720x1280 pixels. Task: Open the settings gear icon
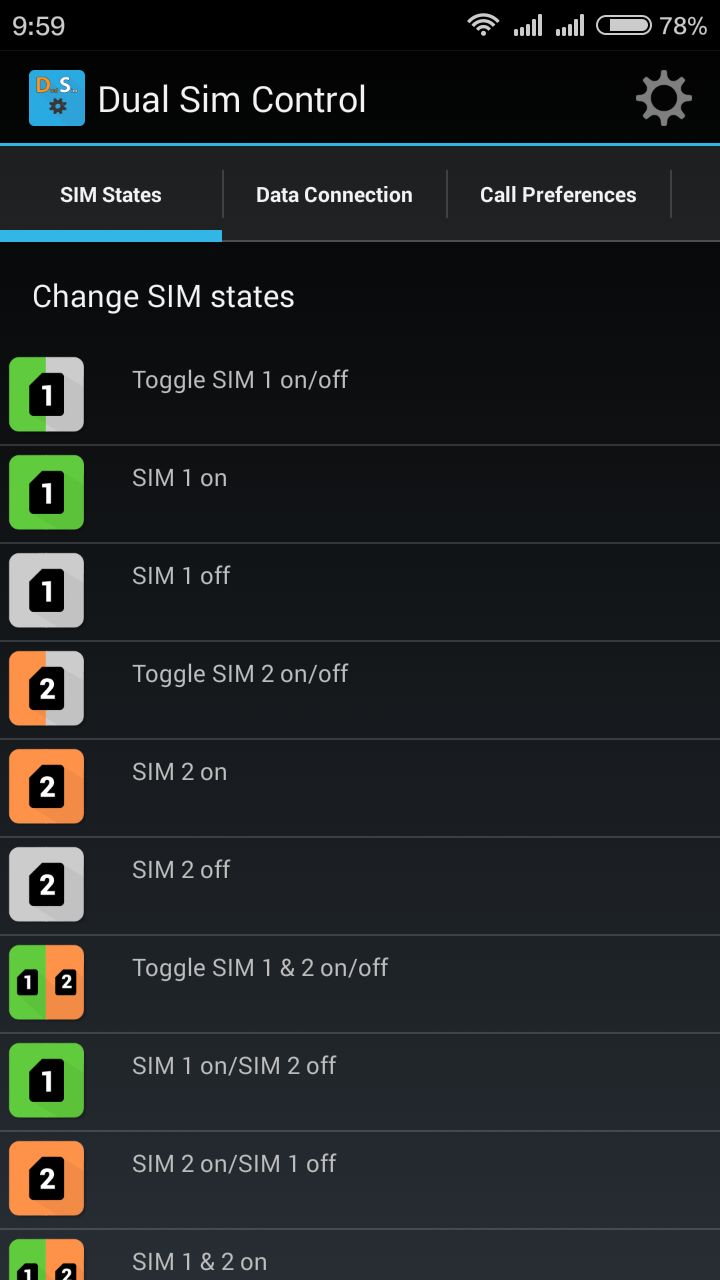(664, 98)
